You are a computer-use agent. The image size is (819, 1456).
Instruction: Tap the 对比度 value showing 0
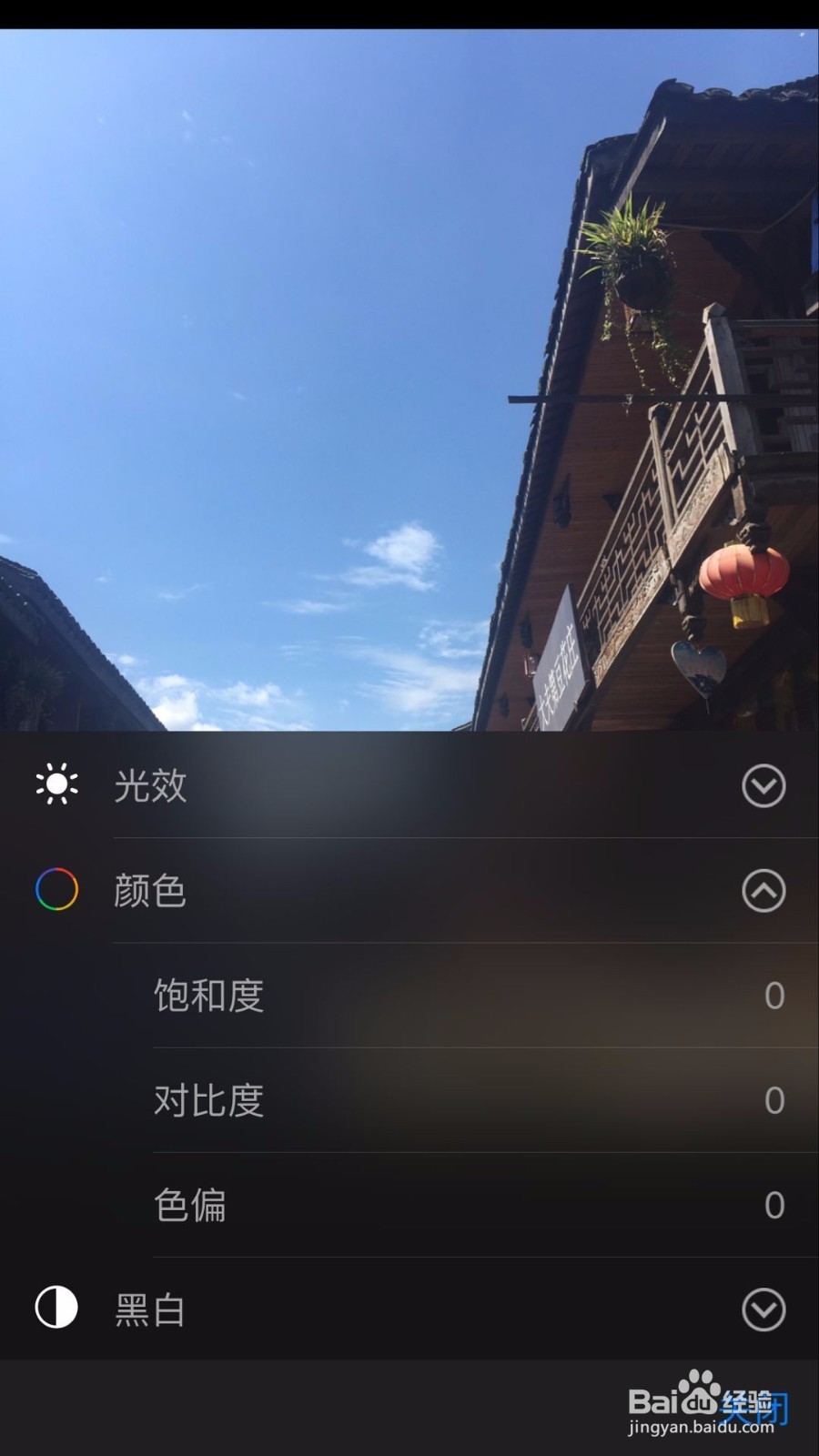pos(773,1101)
